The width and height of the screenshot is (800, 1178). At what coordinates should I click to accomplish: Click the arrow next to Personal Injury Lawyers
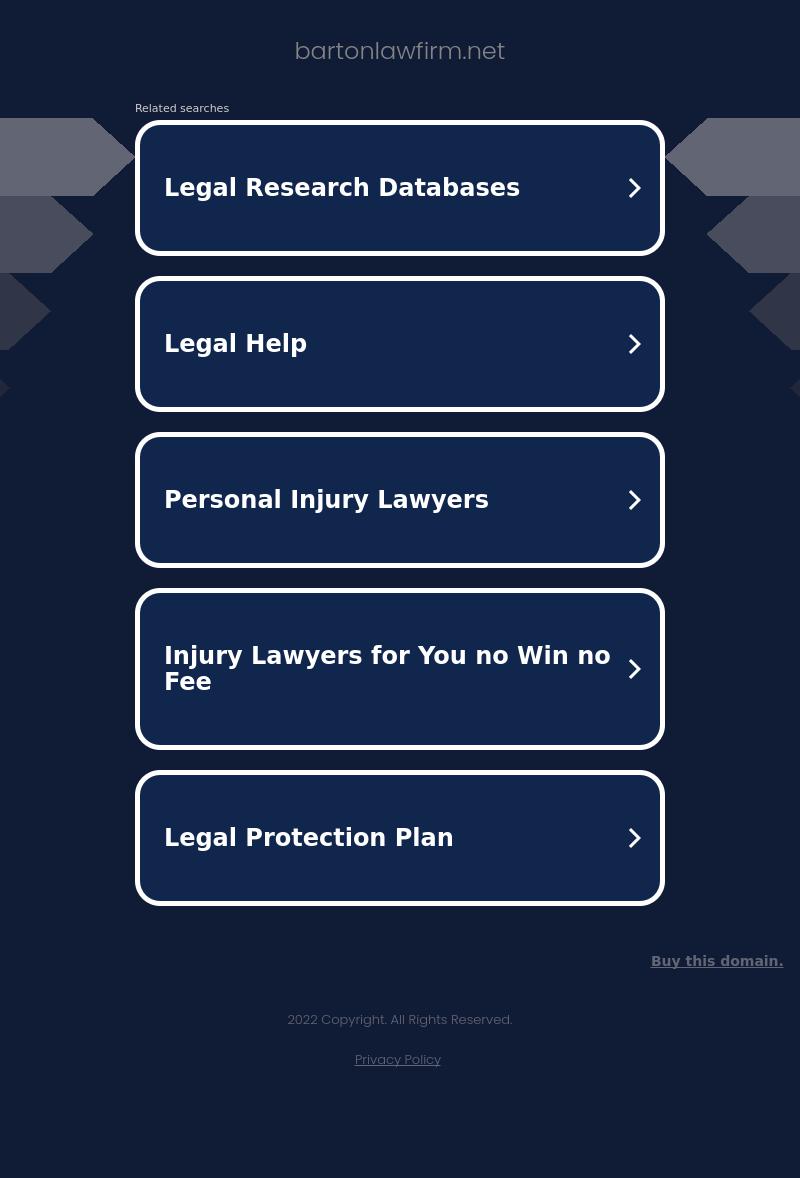(x=634, y=500)
